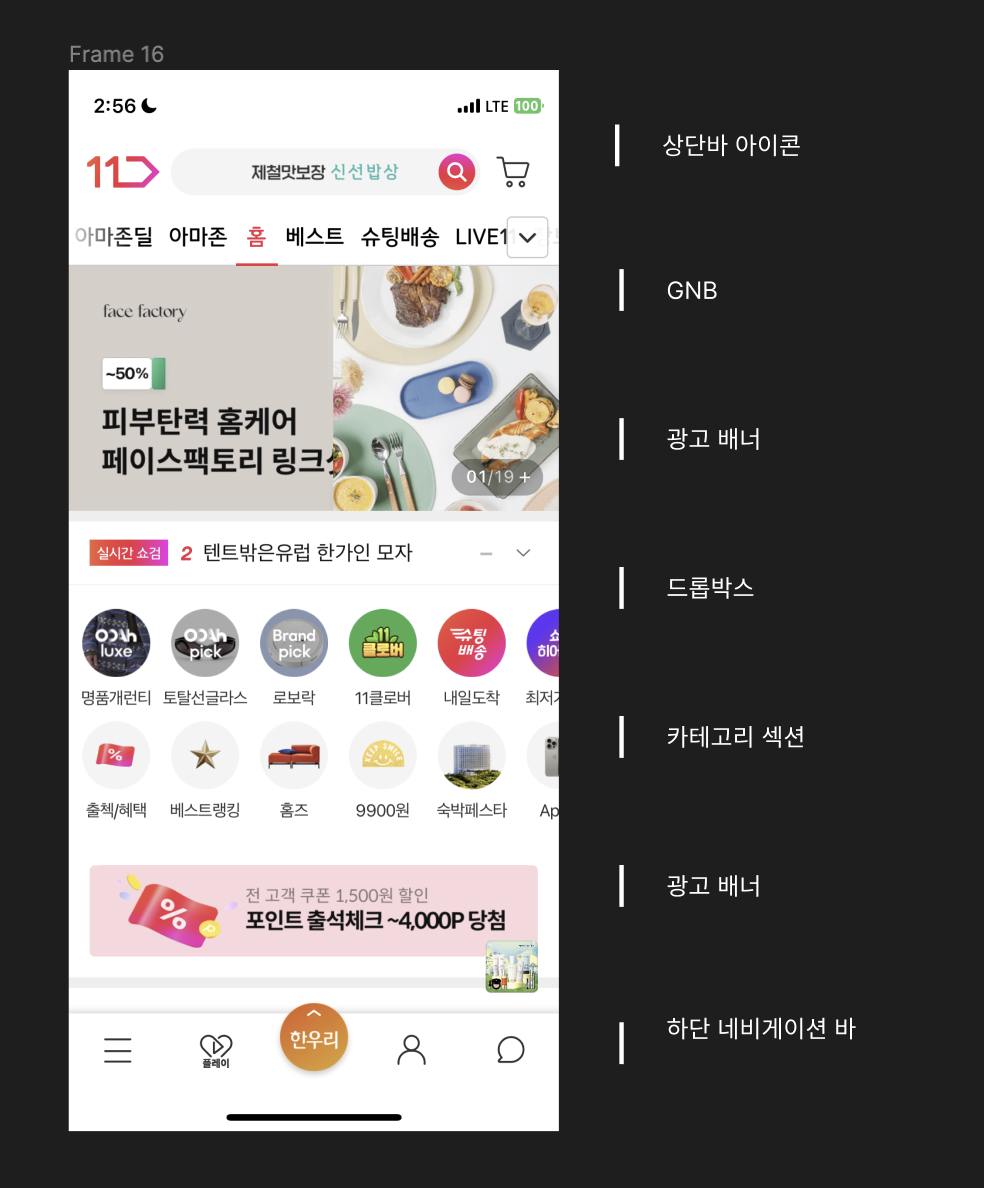Screen dimensions: 984x1188
Task: Open the 숙박페스타 shortcut
Action: click(471, 756)
